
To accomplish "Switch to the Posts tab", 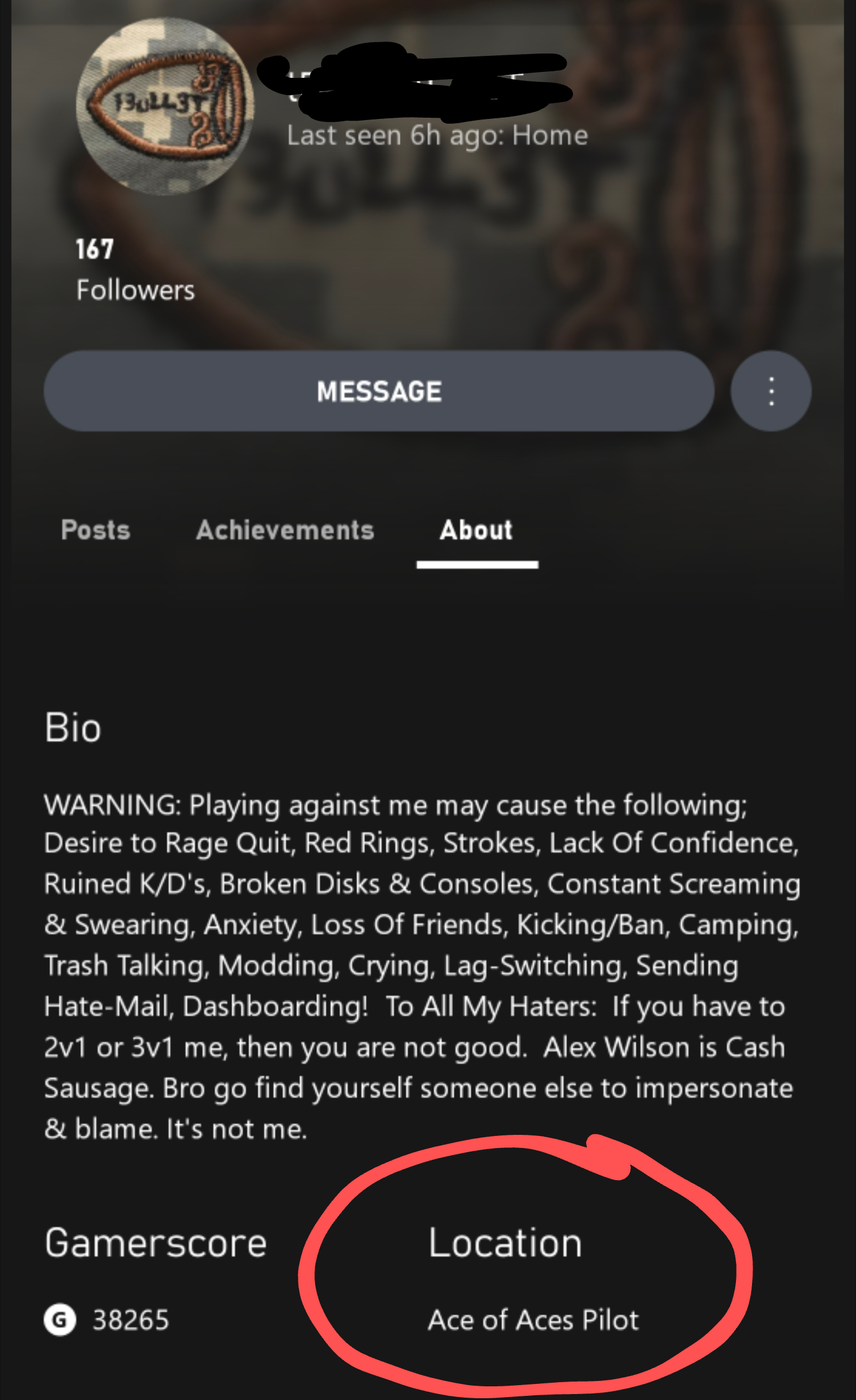I will pos(96,530).
